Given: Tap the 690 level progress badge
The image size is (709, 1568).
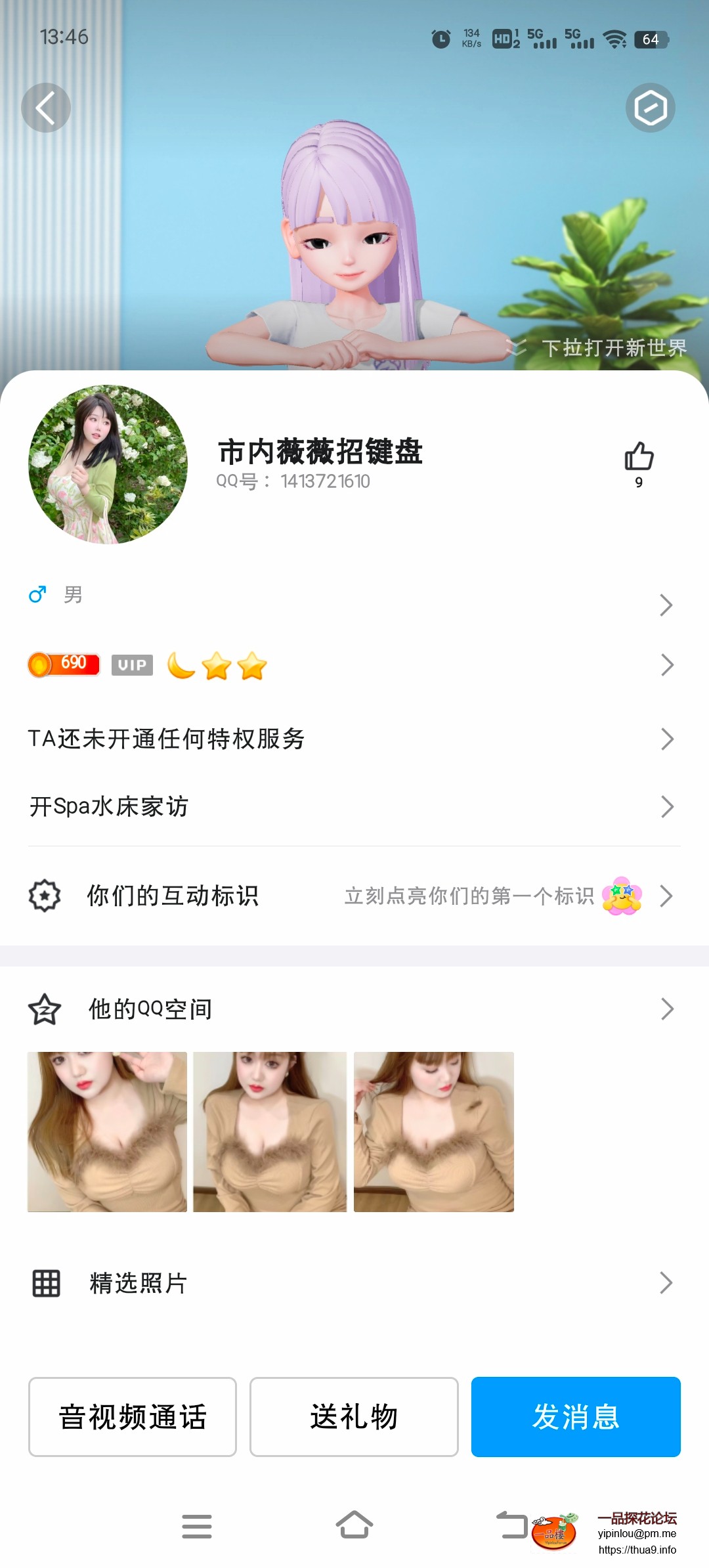Looking at the screenshot, I should pos(63,665).
